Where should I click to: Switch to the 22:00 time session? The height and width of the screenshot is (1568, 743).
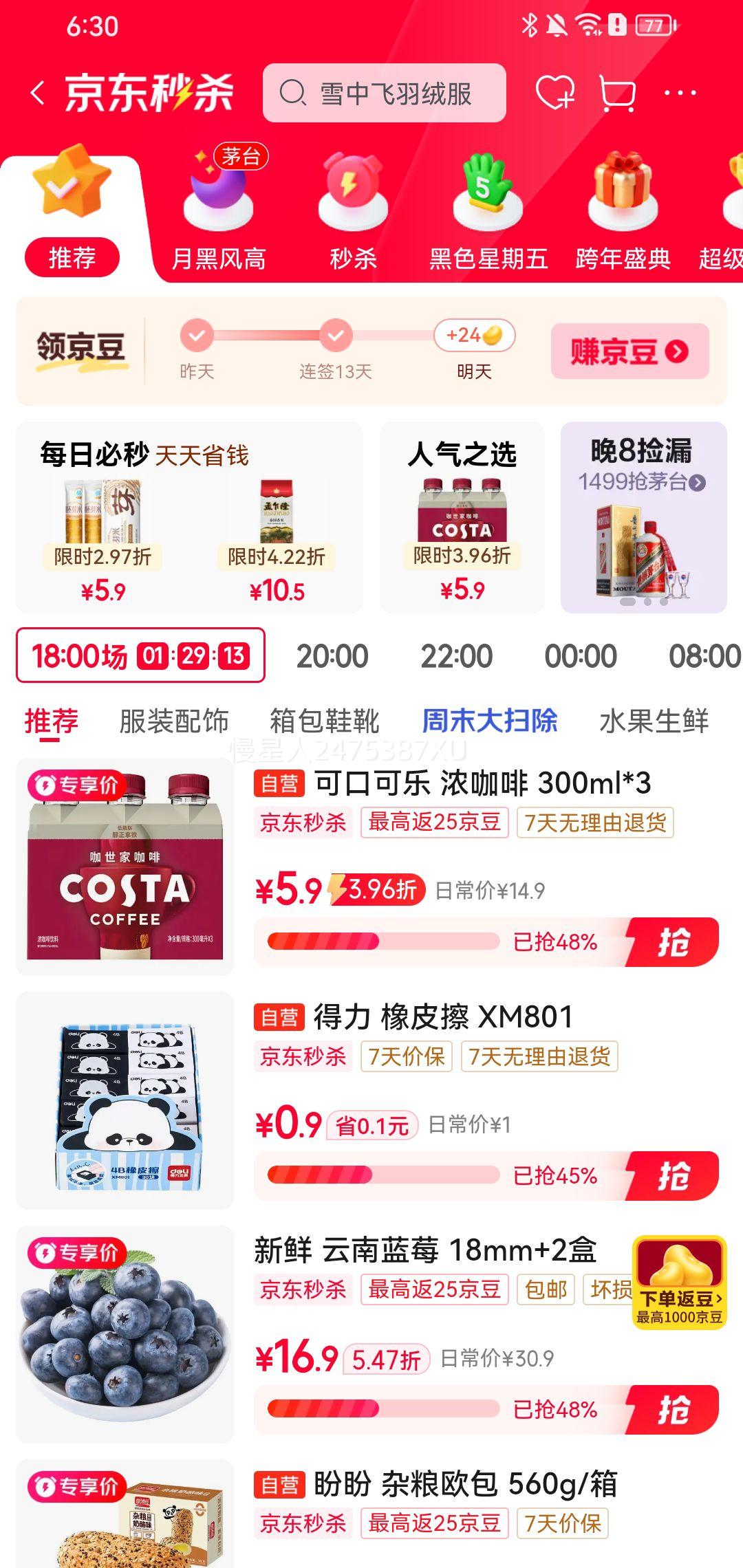(x=458, y=657)
